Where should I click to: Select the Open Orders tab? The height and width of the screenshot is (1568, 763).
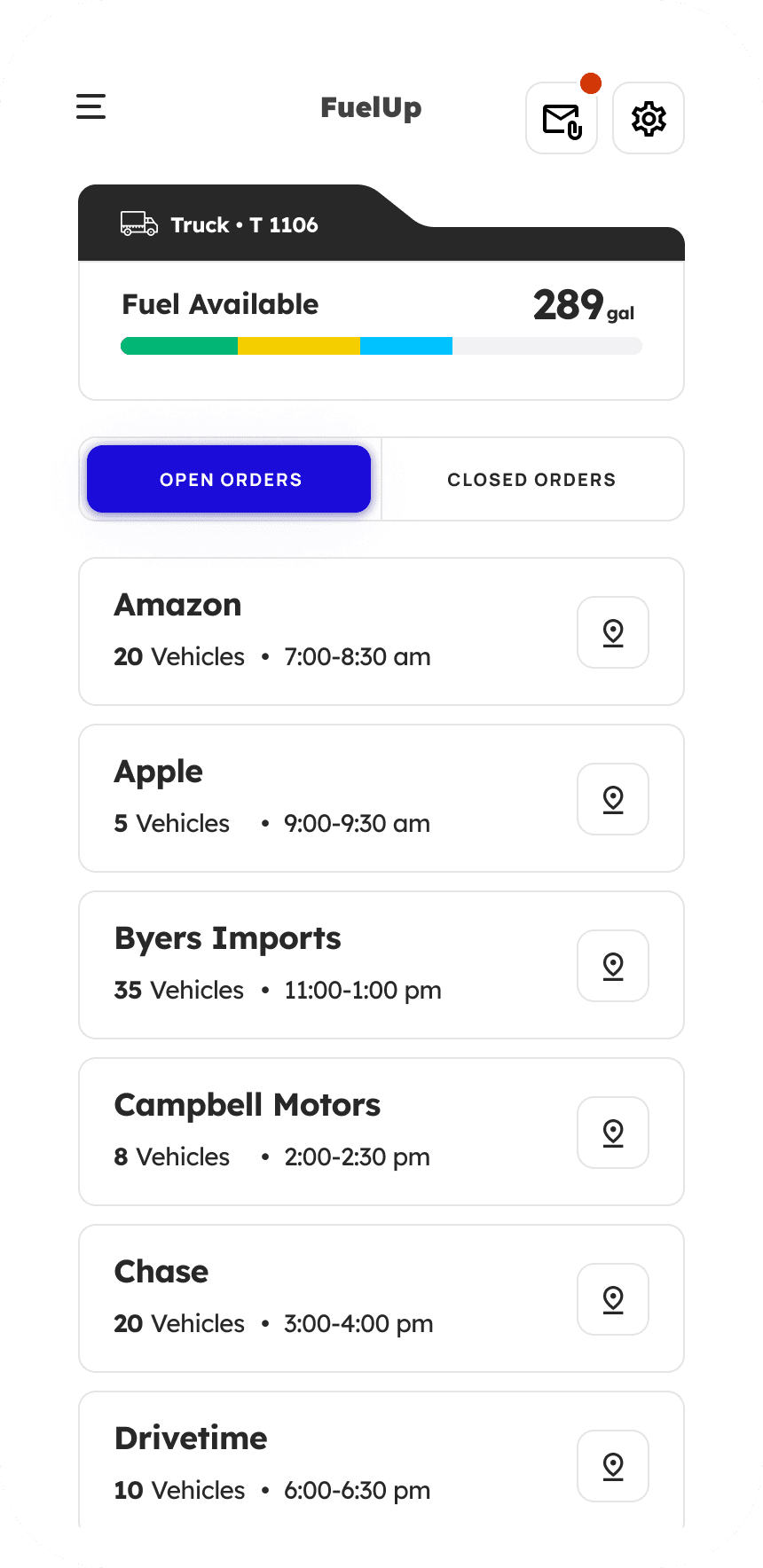229,479
